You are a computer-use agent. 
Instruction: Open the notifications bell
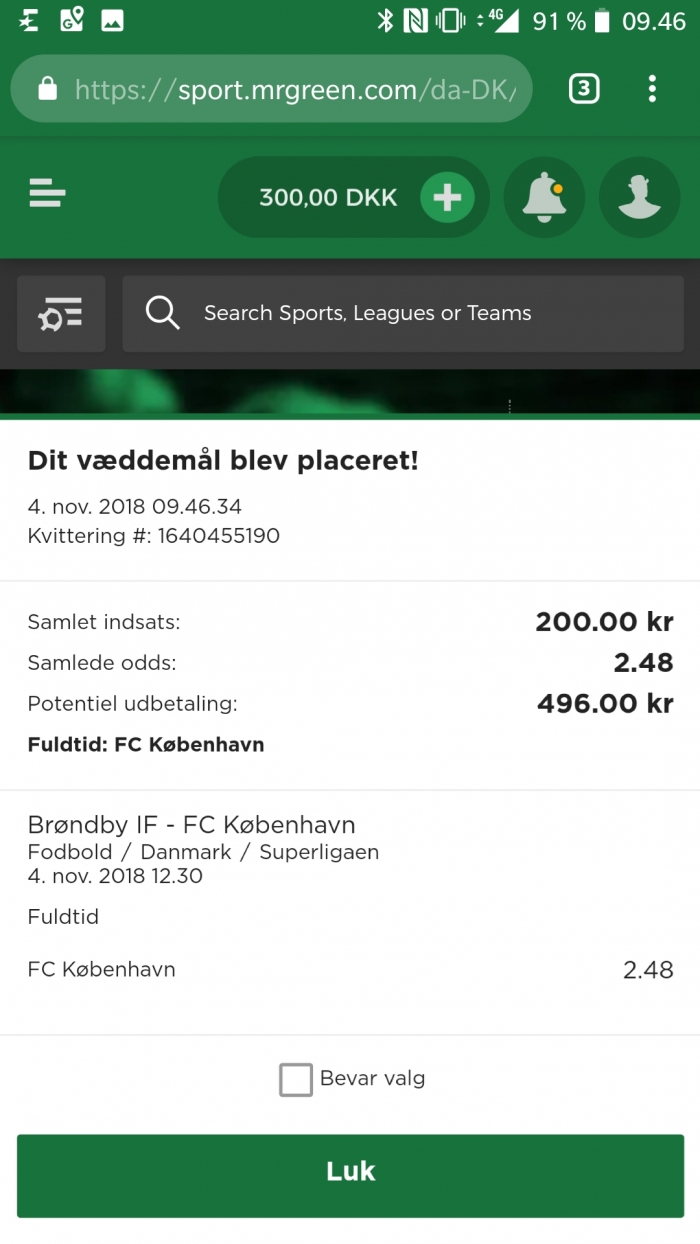point(544,197)
